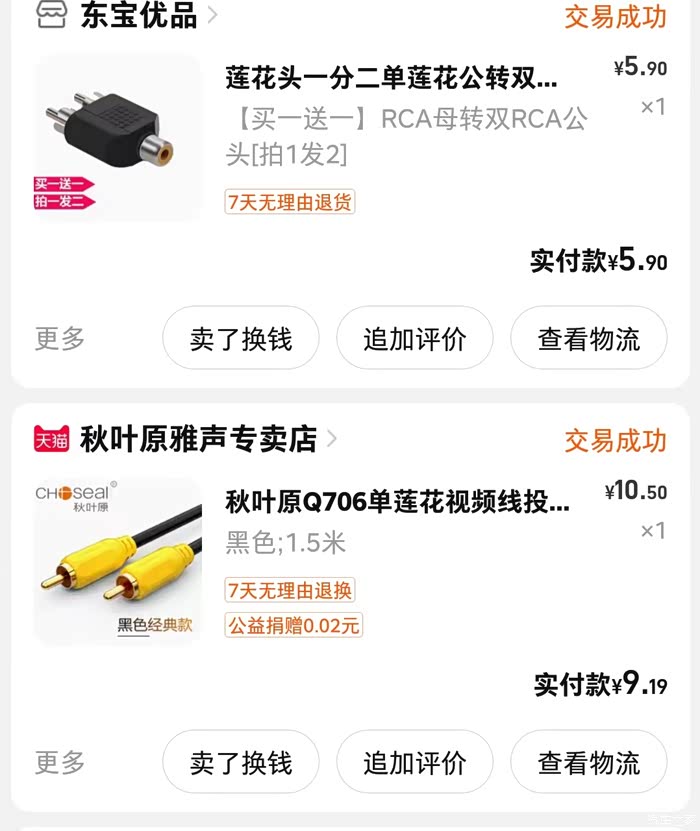700x831 pixels.
Task: Tap 查看物流 for the 秋叶原 order
Action: (x=589, y=762)
